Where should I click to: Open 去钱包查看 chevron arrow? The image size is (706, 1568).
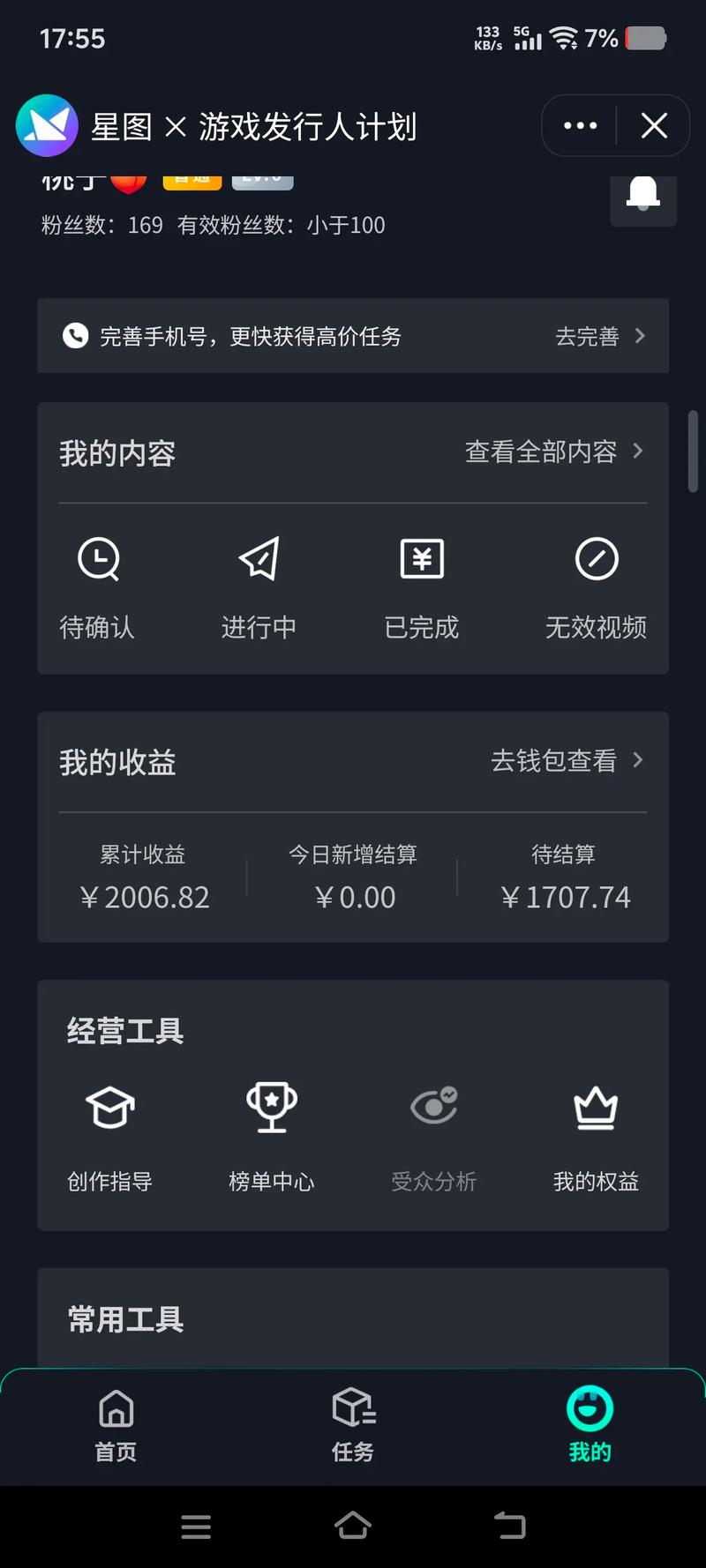pyautogui.click(x=637, y=760)
